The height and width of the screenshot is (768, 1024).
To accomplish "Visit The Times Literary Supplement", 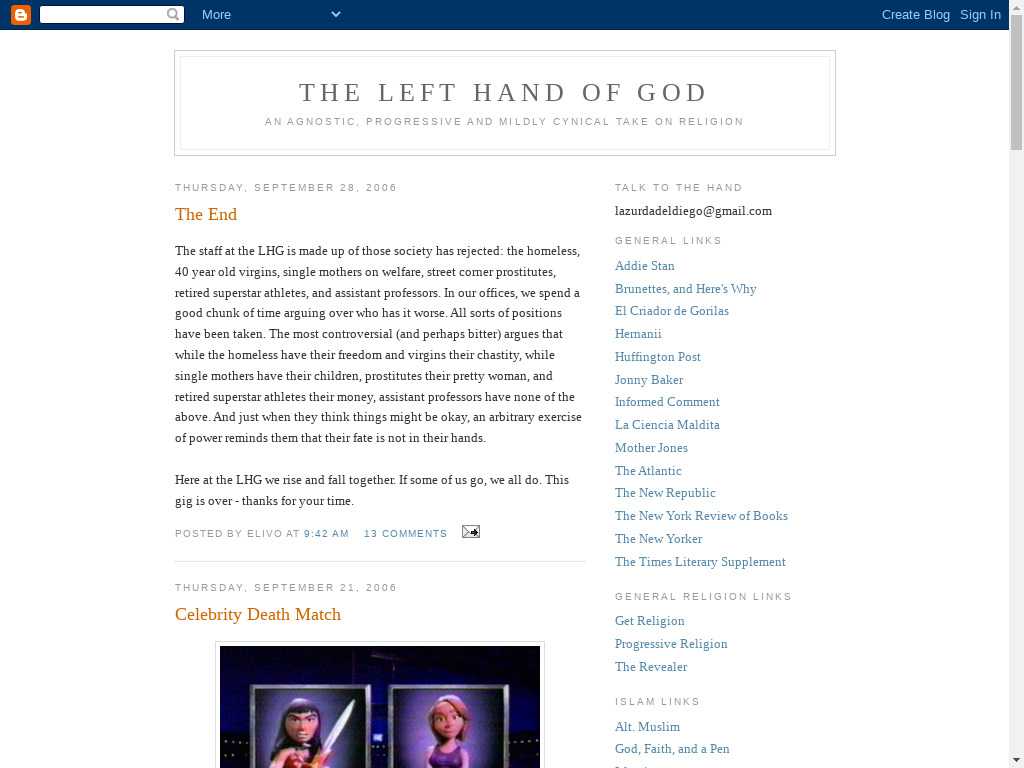I will [700, 562].
